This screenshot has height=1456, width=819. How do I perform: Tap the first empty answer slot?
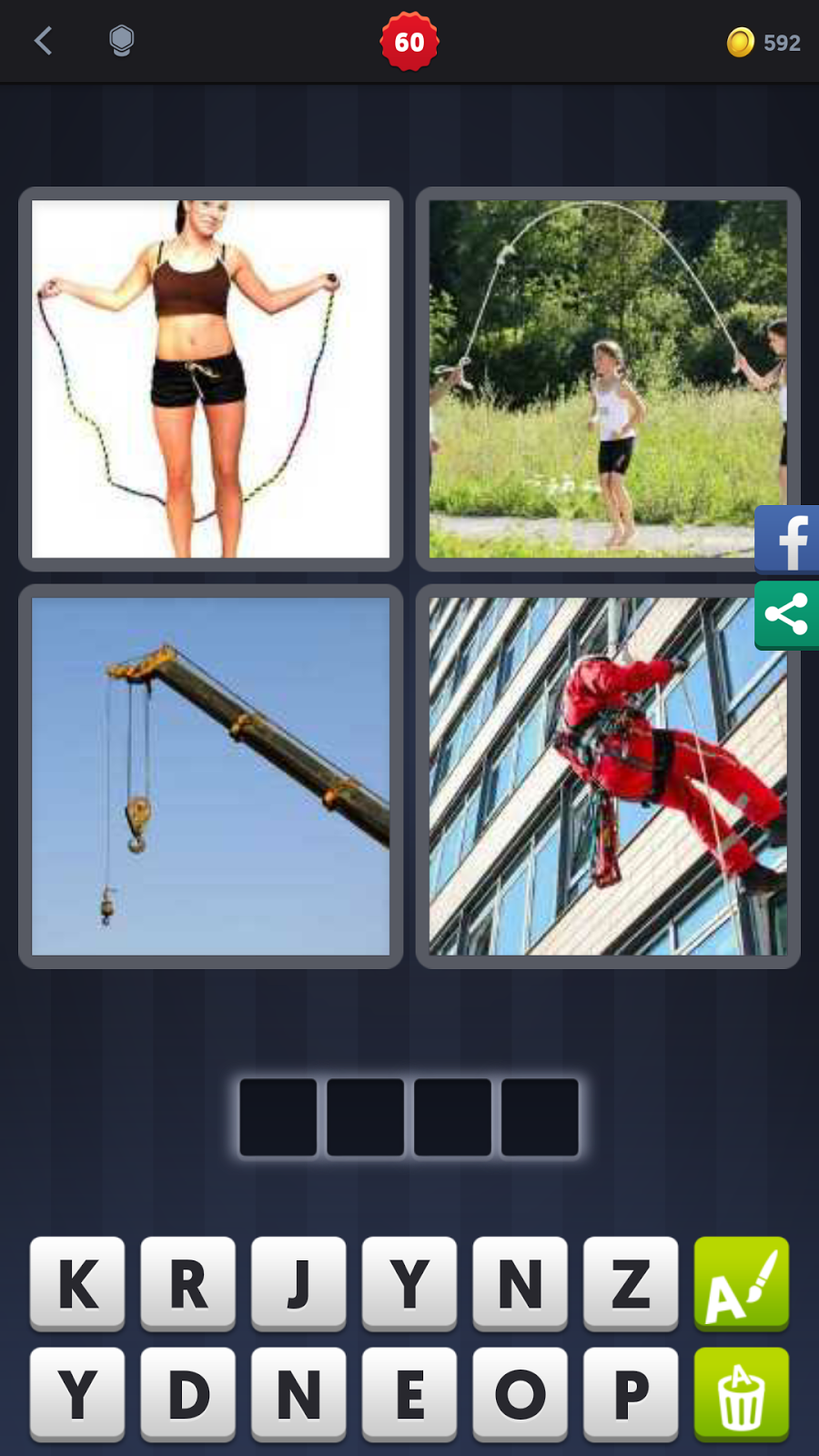278,1117
